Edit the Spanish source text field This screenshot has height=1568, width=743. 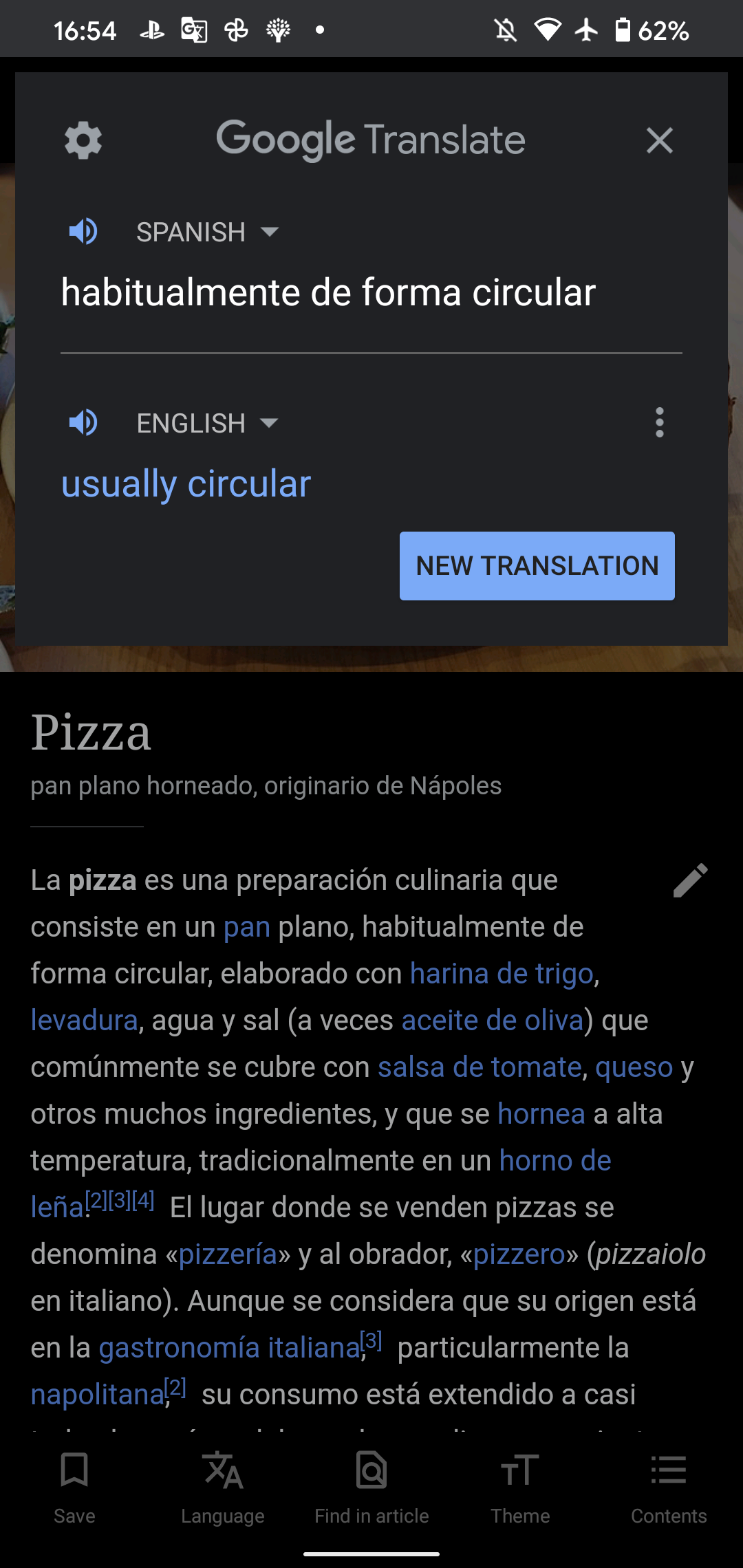(371, 292)
